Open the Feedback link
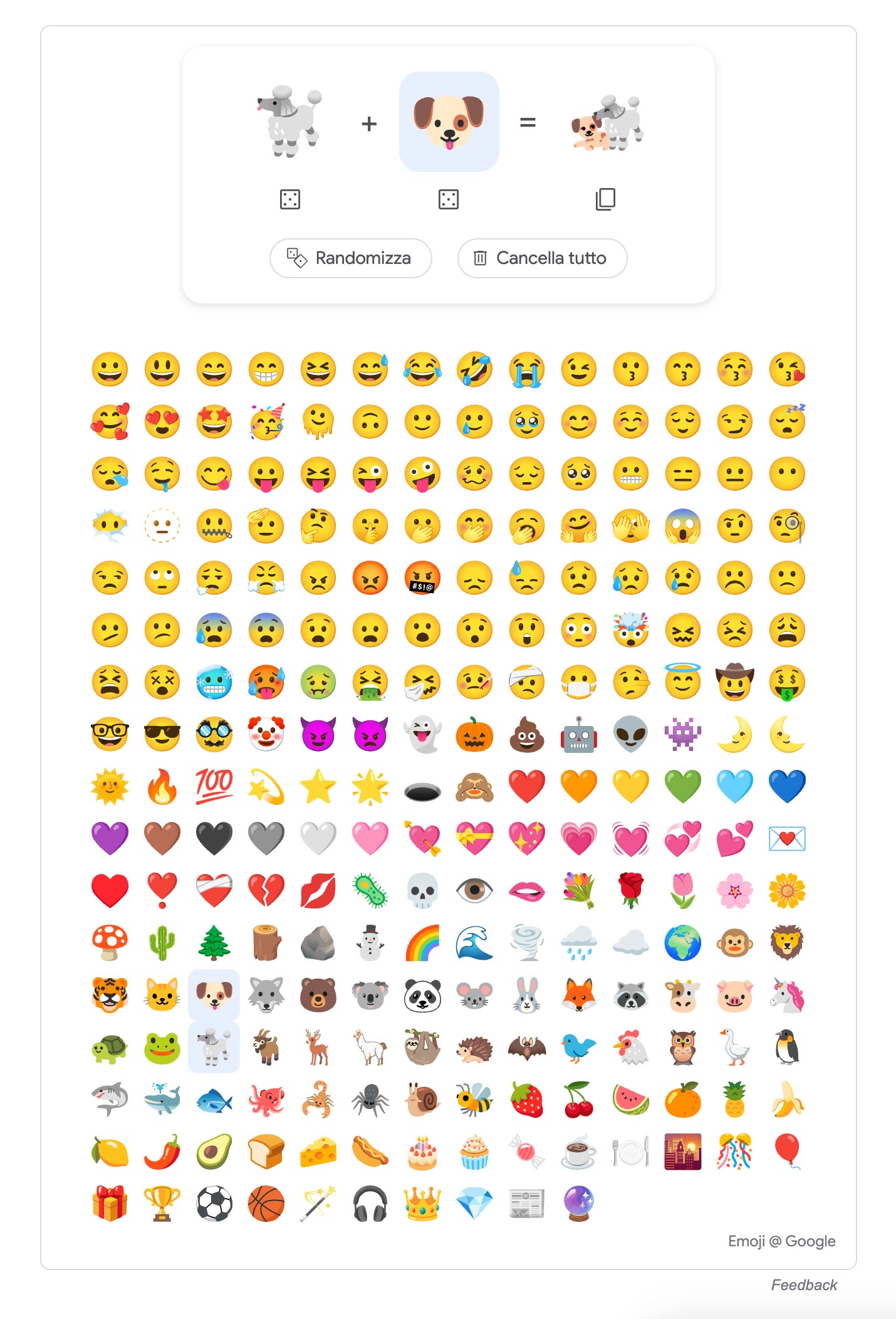 (x=804, y=1285)
